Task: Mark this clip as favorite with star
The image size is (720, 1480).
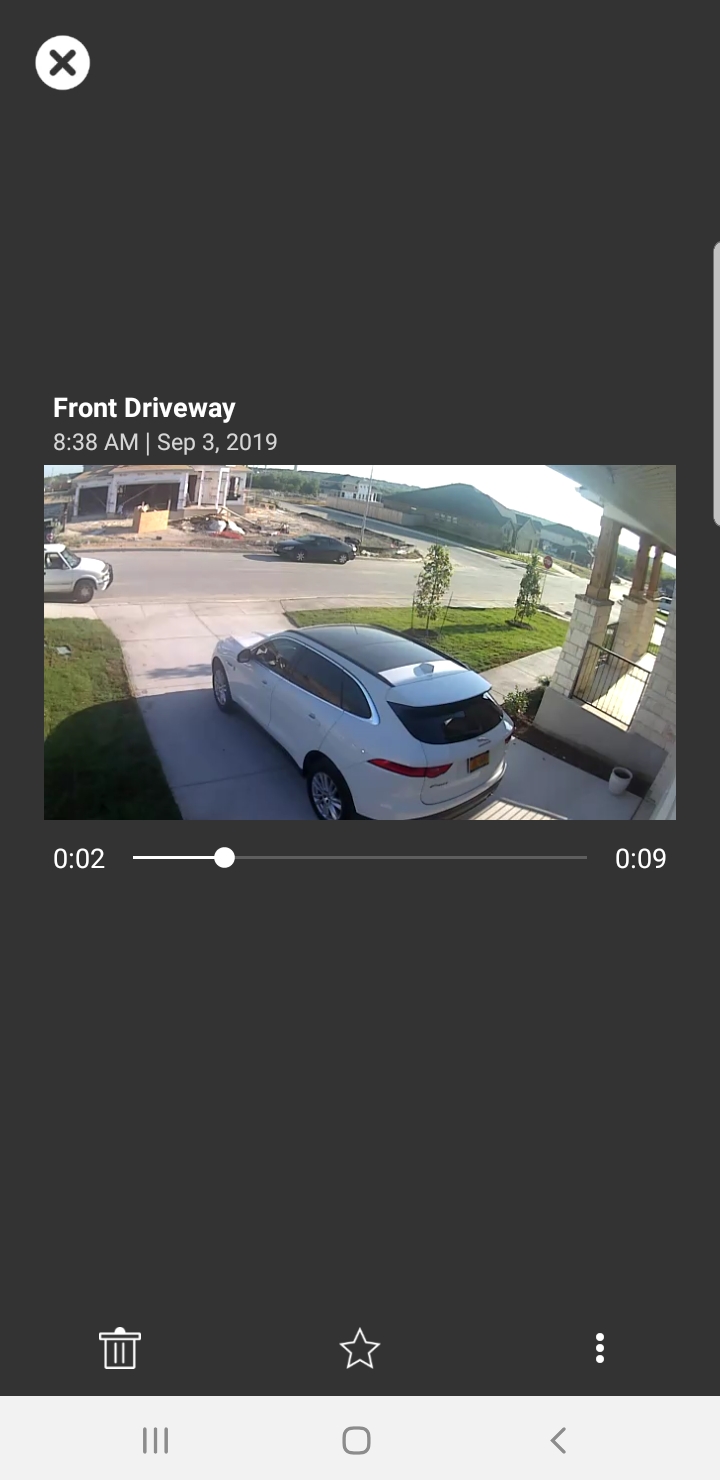Action: pyautogui.click(x=359, y=1348)
